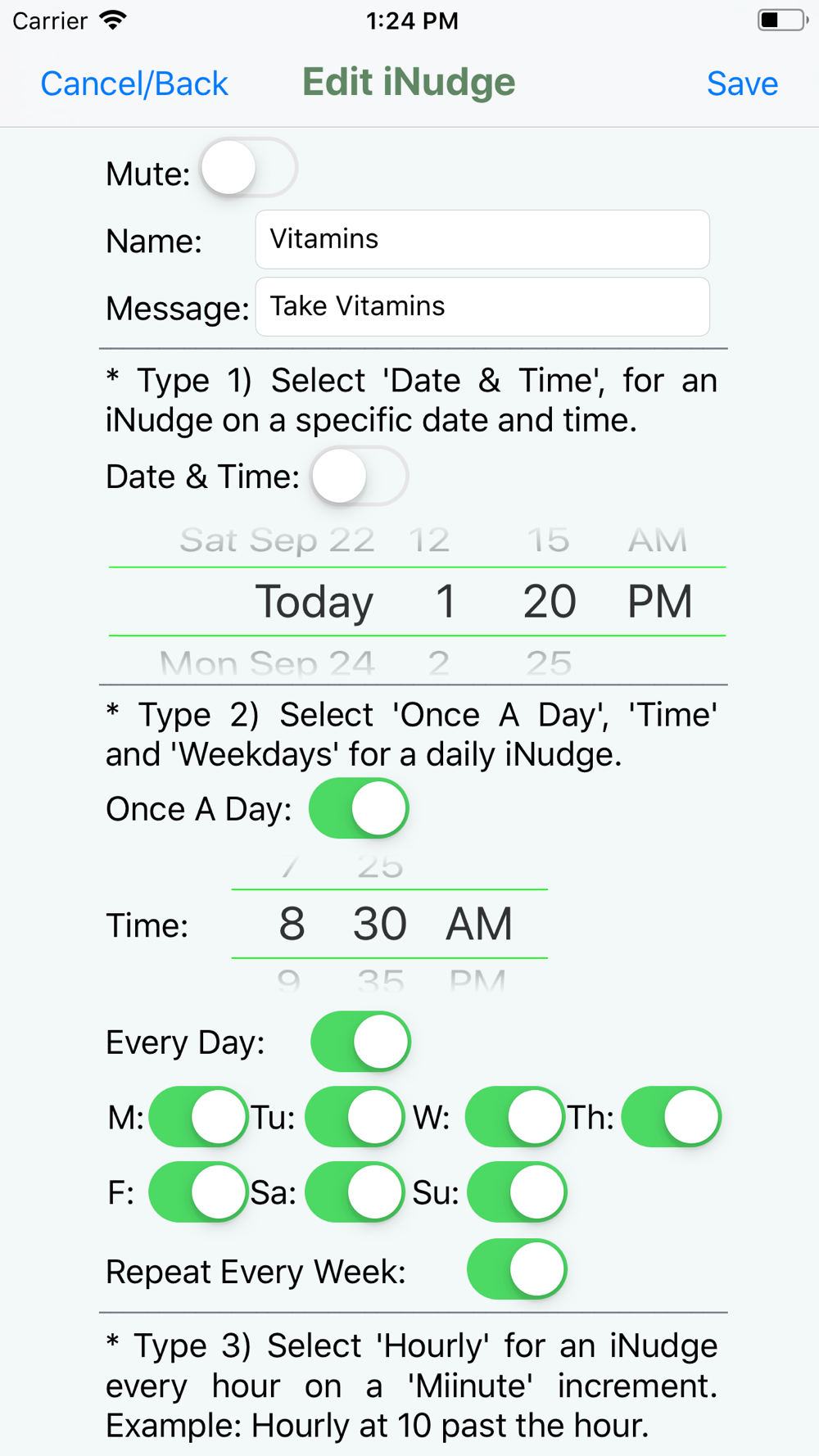Select 35 minutes in Time picker
This screenshot has height=1456, width=819.
click(381, 980)
